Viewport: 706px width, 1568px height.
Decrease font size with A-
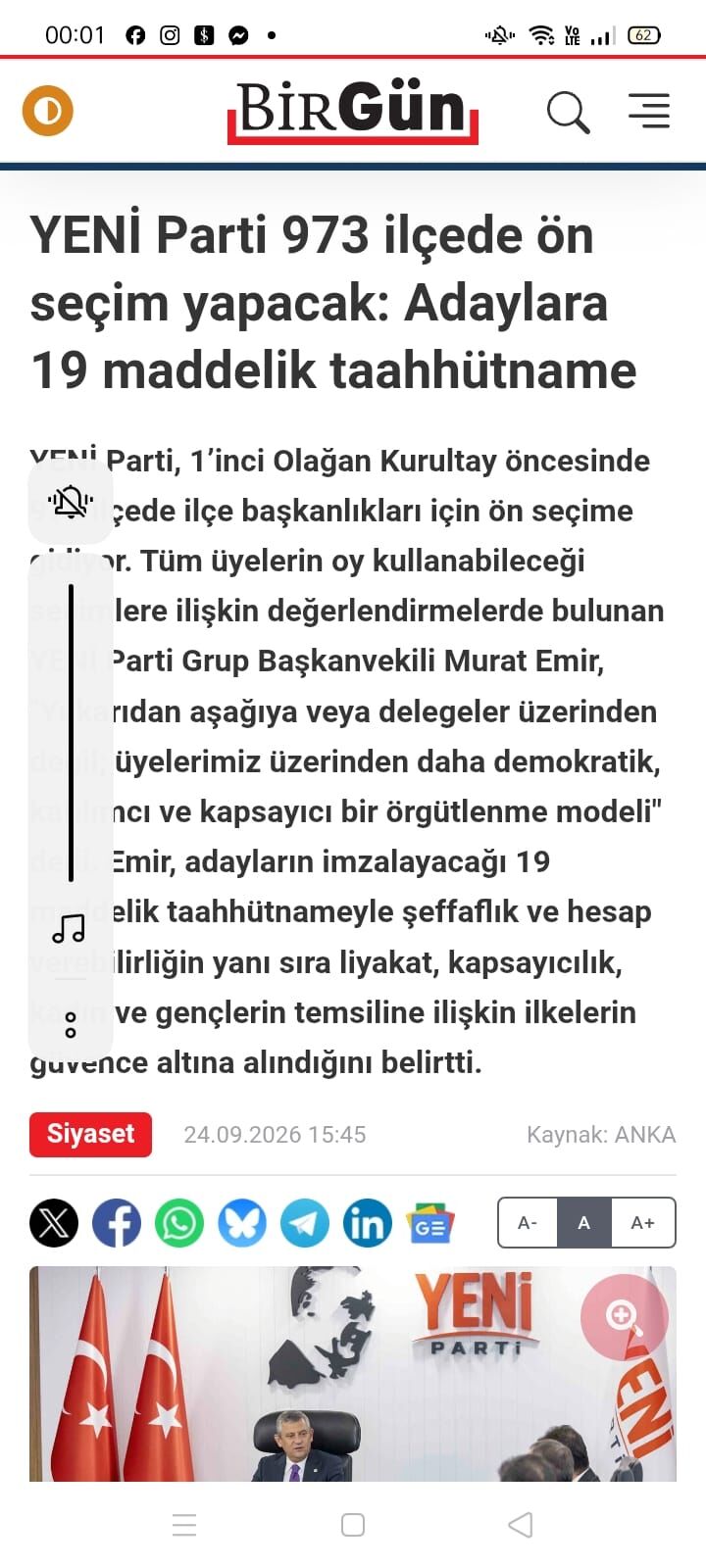(x=528, y=1222)
